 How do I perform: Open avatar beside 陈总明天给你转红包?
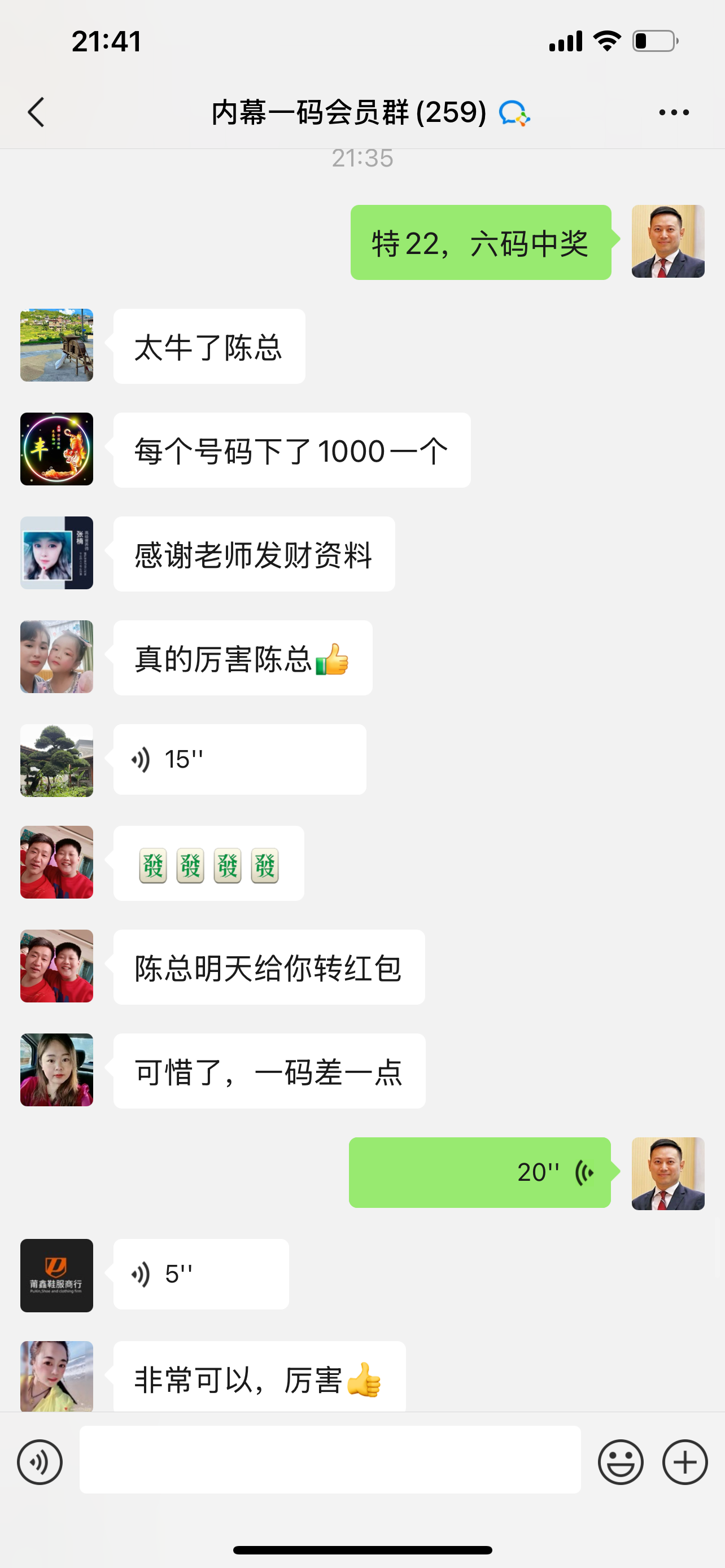56,966
